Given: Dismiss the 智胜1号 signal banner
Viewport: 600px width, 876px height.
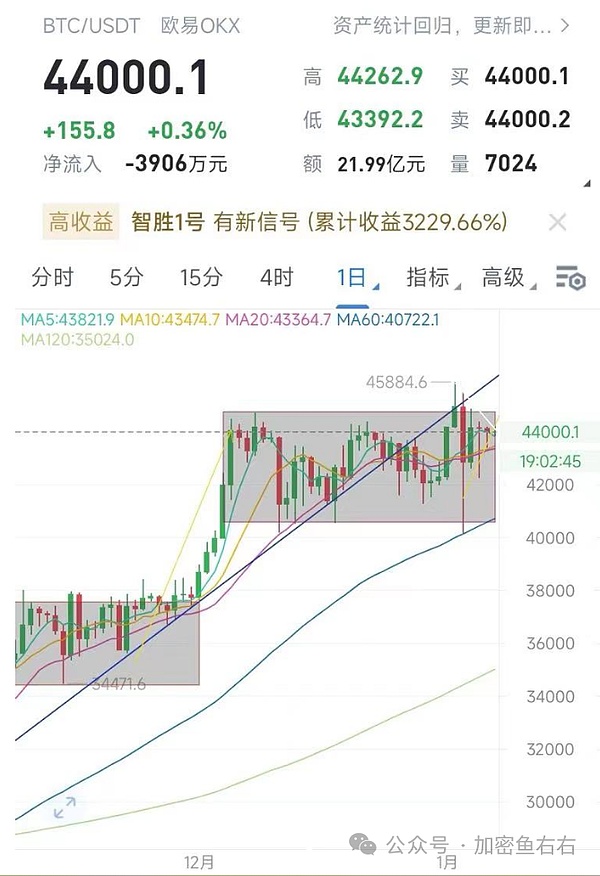Looking at the screenshot, I should coord(558,222).
